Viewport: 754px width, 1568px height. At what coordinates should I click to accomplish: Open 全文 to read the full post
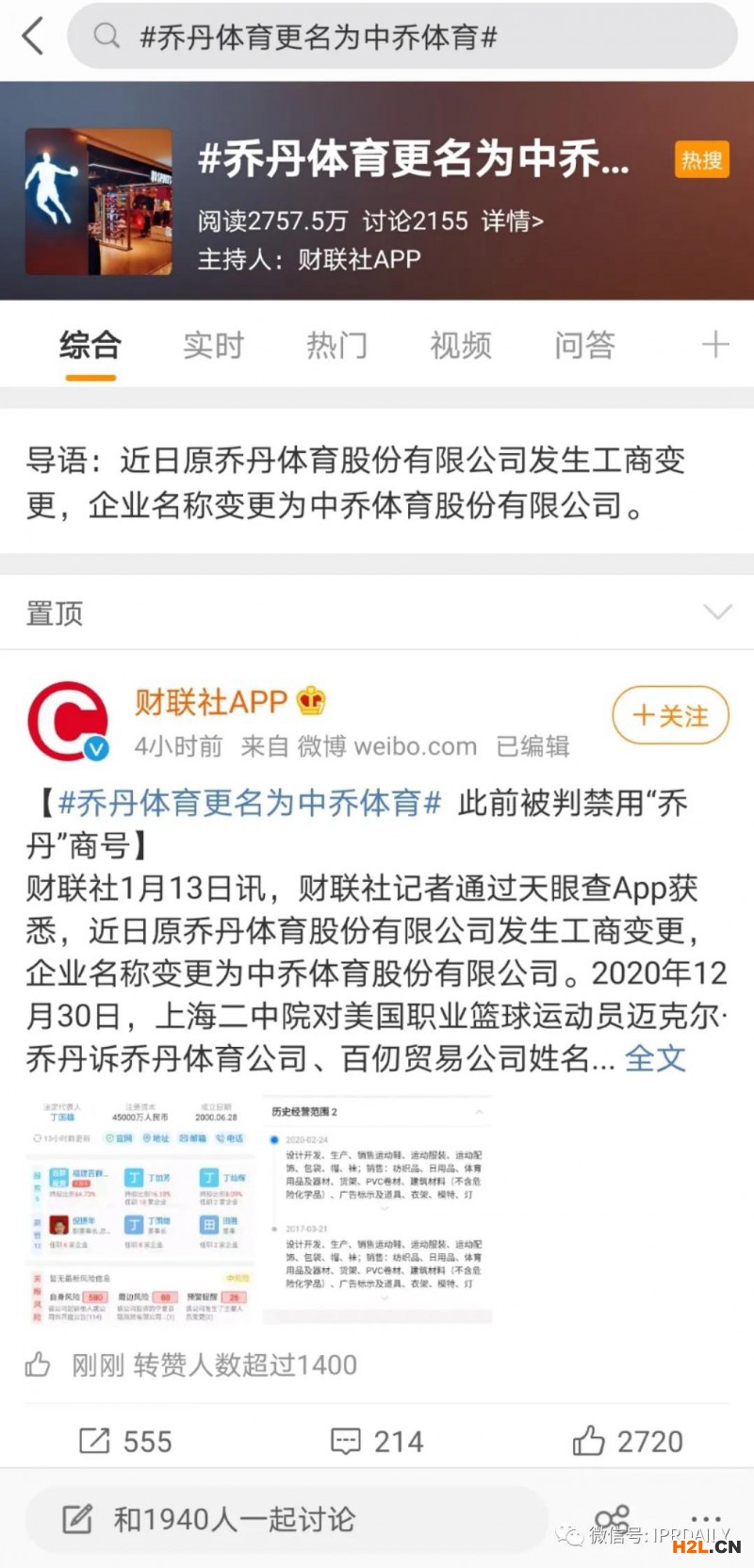coord(655,1057)
